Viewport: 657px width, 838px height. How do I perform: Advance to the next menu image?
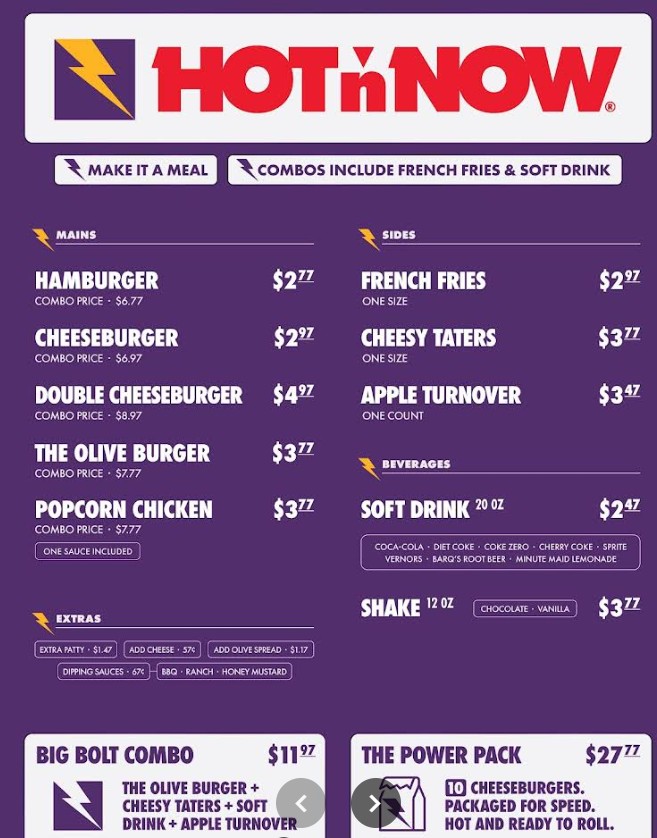coord(375,802)
